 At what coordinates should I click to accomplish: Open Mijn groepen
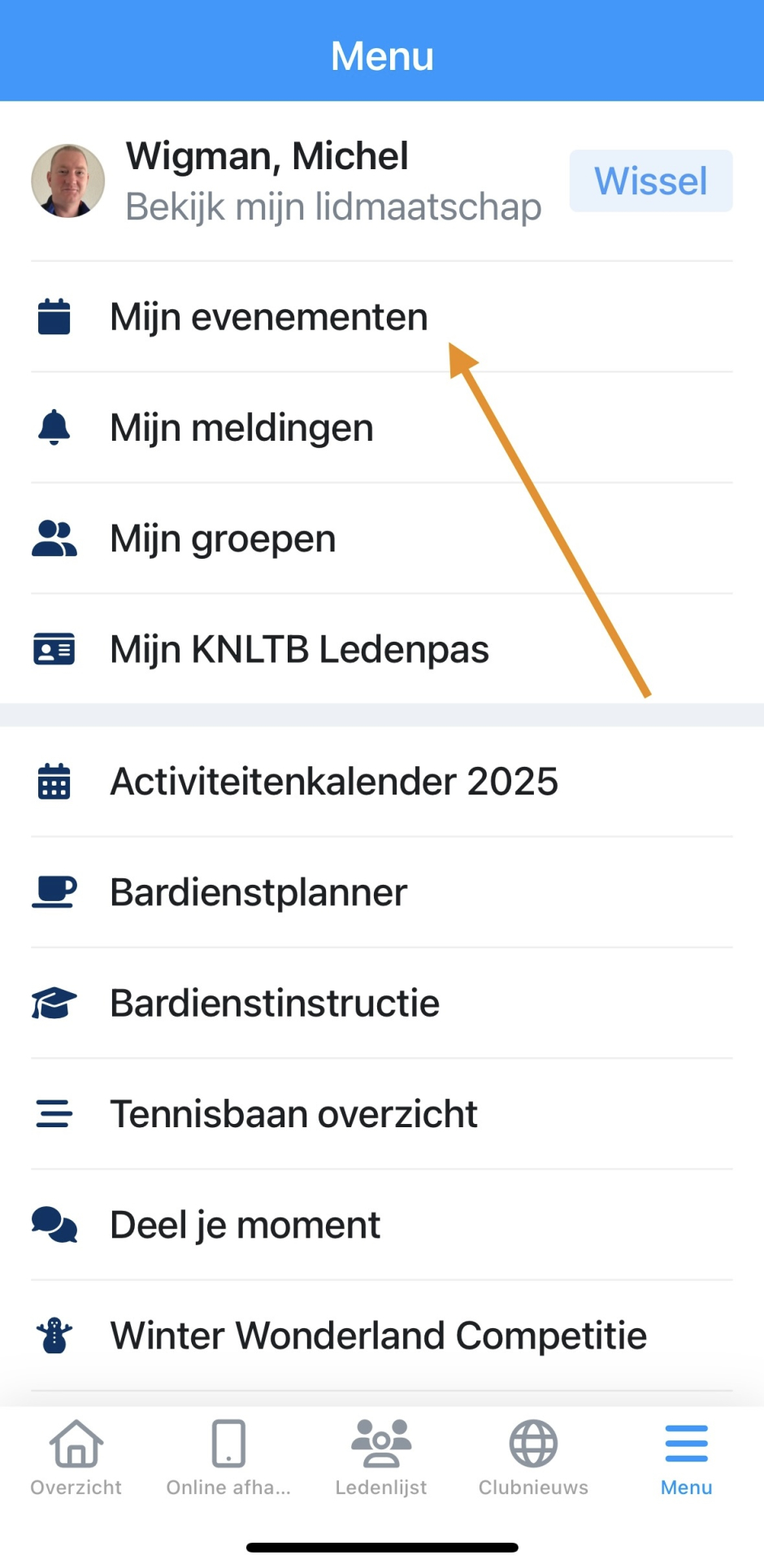click(x=223, y=538)
